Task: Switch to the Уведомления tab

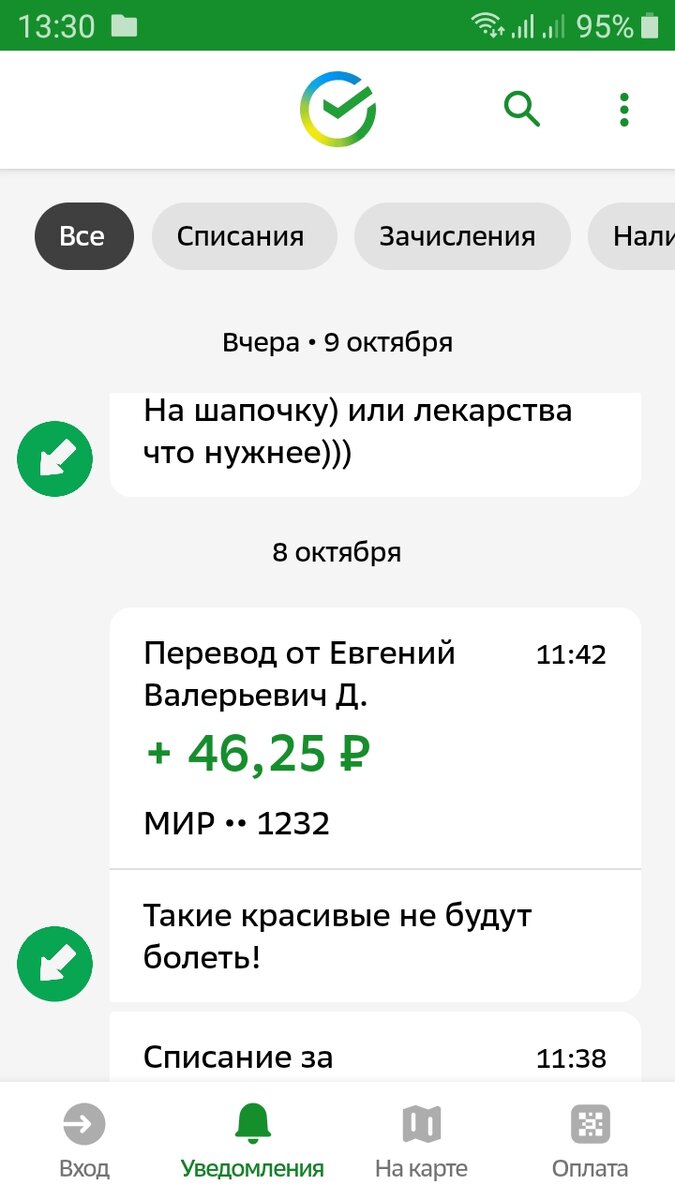Action: [252, 1140]
